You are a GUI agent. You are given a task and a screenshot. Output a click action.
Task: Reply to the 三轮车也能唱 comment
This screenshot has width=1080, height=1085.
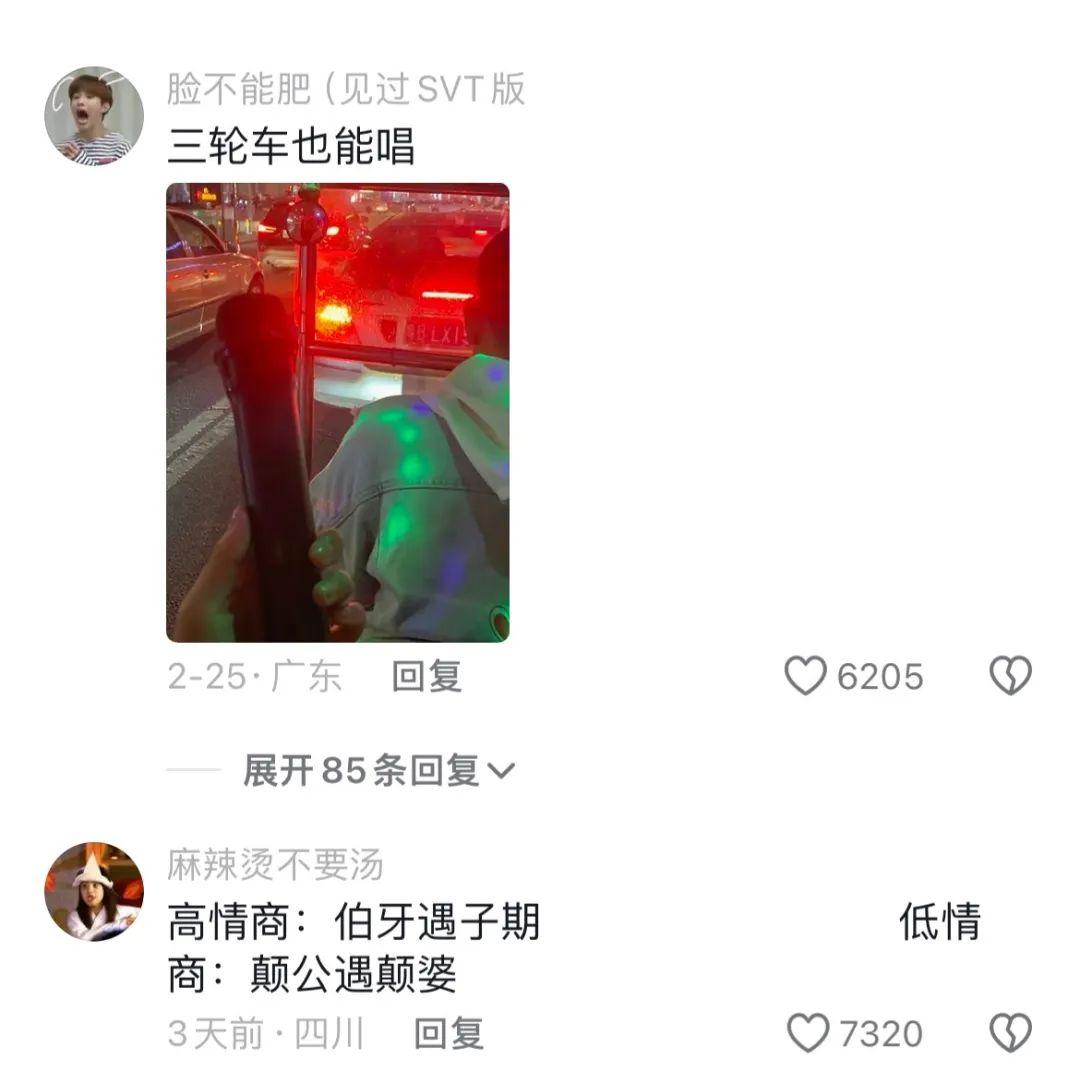(x=426, y=677)
